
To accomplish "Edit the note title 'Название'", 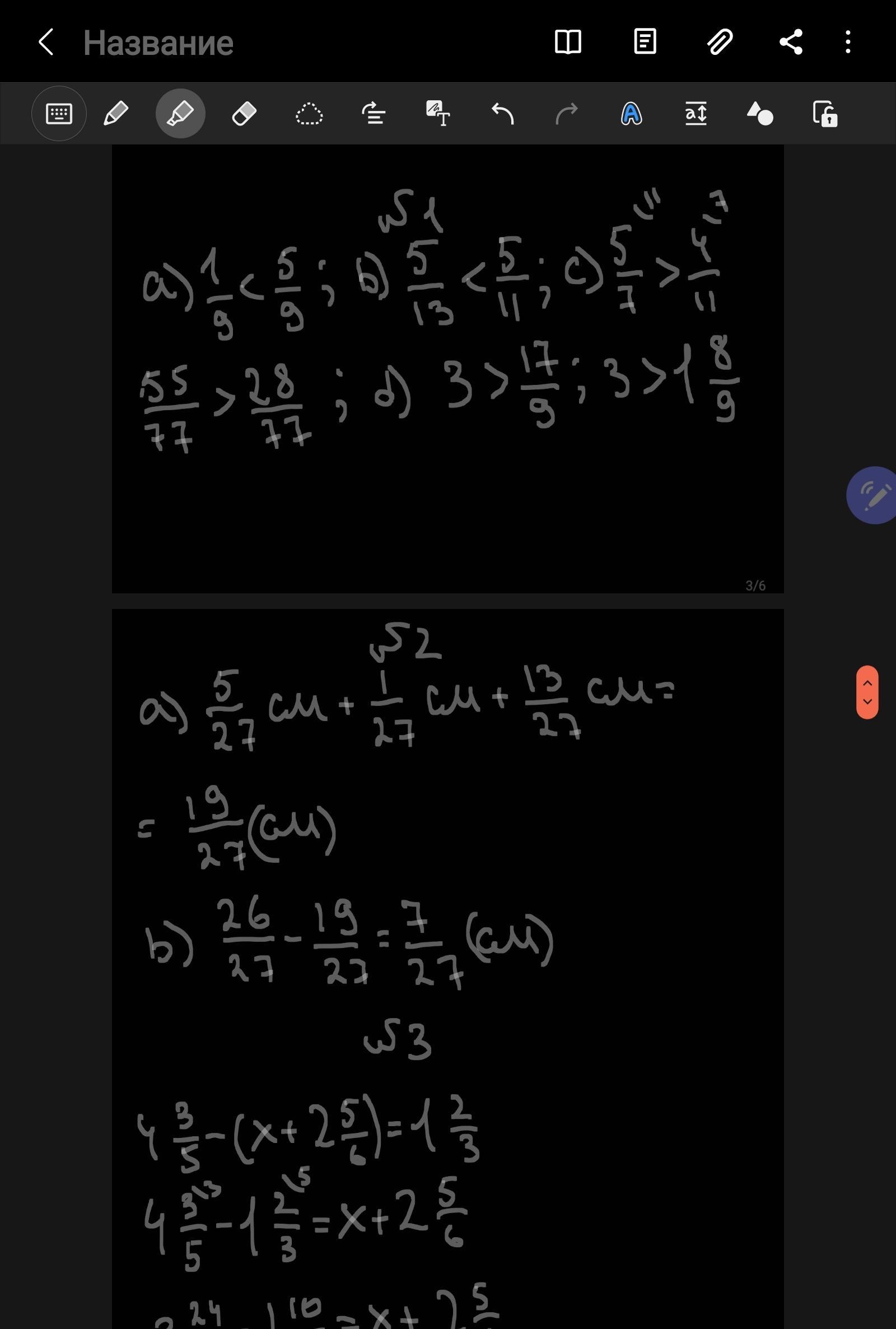I will (158, 43).
